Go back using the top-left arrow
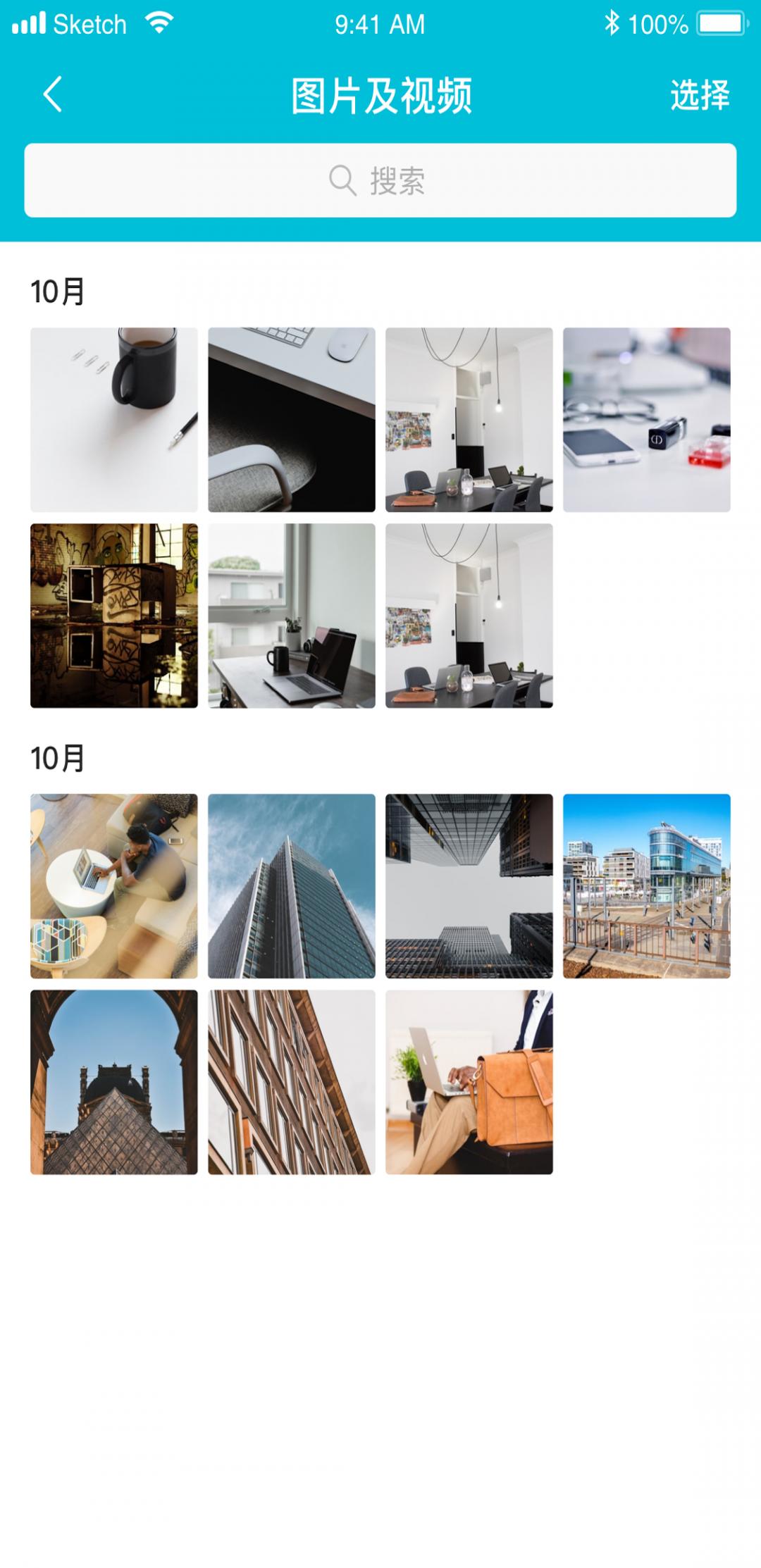The width and height of the screenshot is (761, 1568). [x=53, y=94]
